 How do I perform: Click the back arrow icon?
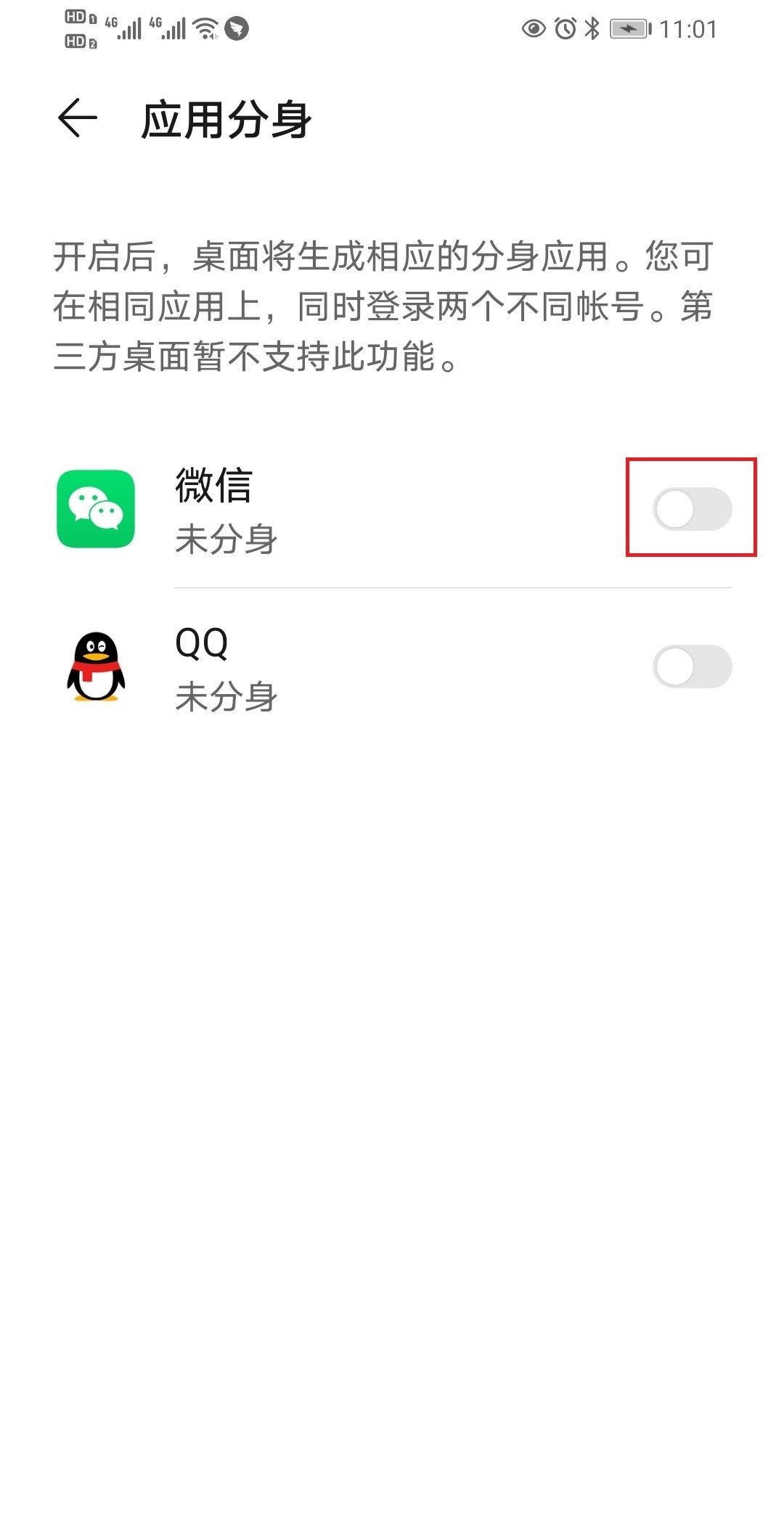pyautogui.click(x=76, y=118)
